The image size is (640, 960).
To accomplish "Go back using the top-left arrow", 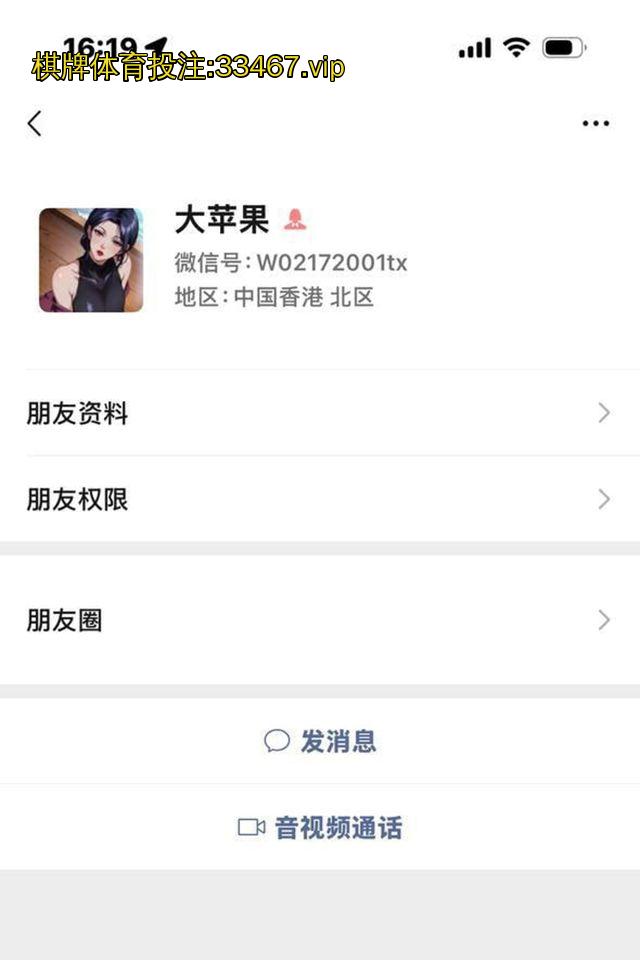I will pyautogui.click(x=35, y=124).
